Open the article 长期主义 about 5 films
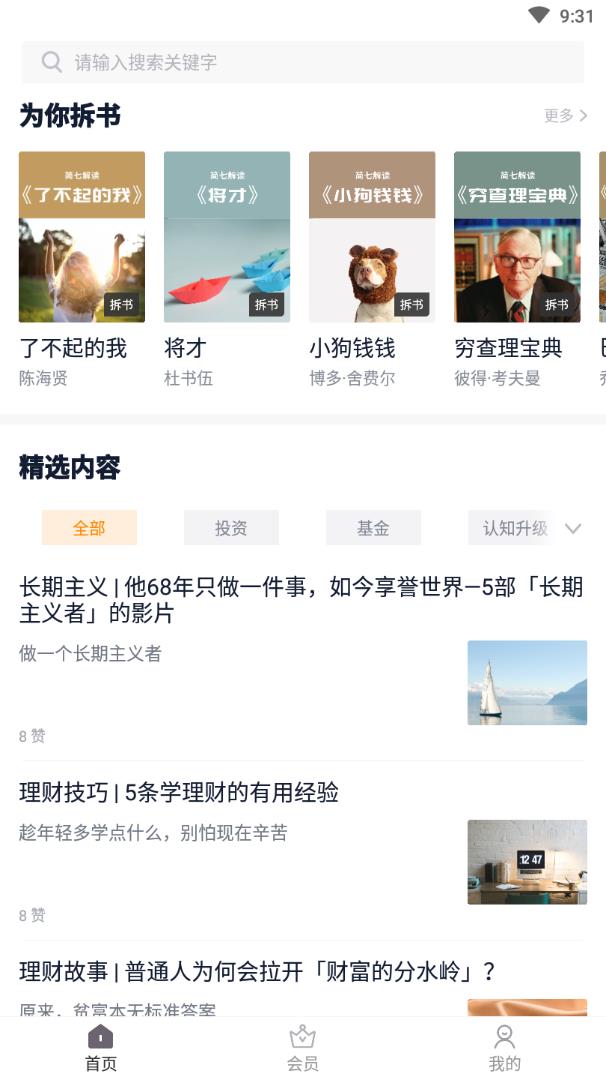This screenshot has height=1080, width=606. click(x=302, y=600)
